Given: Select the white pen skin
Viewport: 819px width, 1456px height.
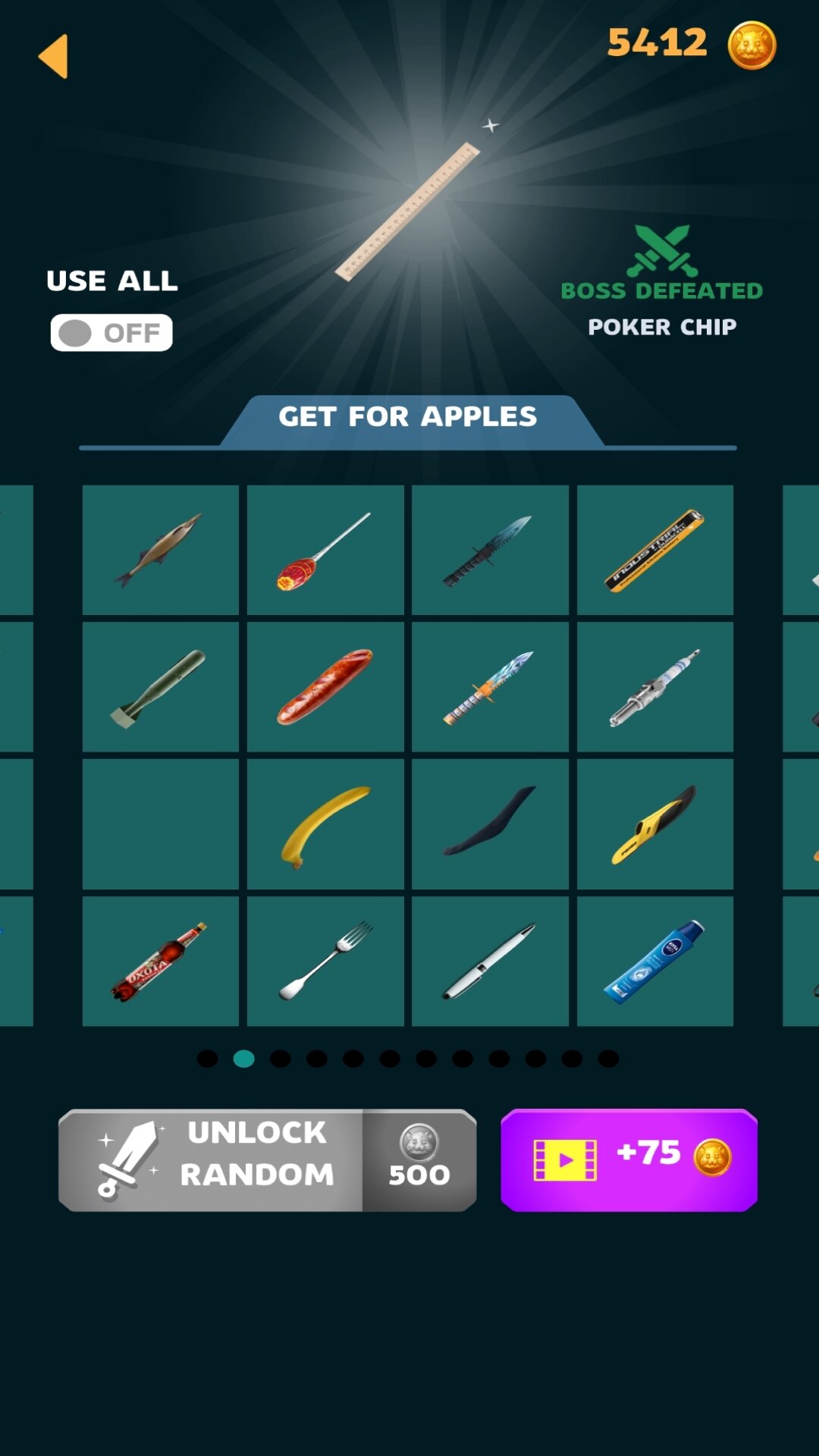Looking at the screenshot, I should tap(490, 961).
